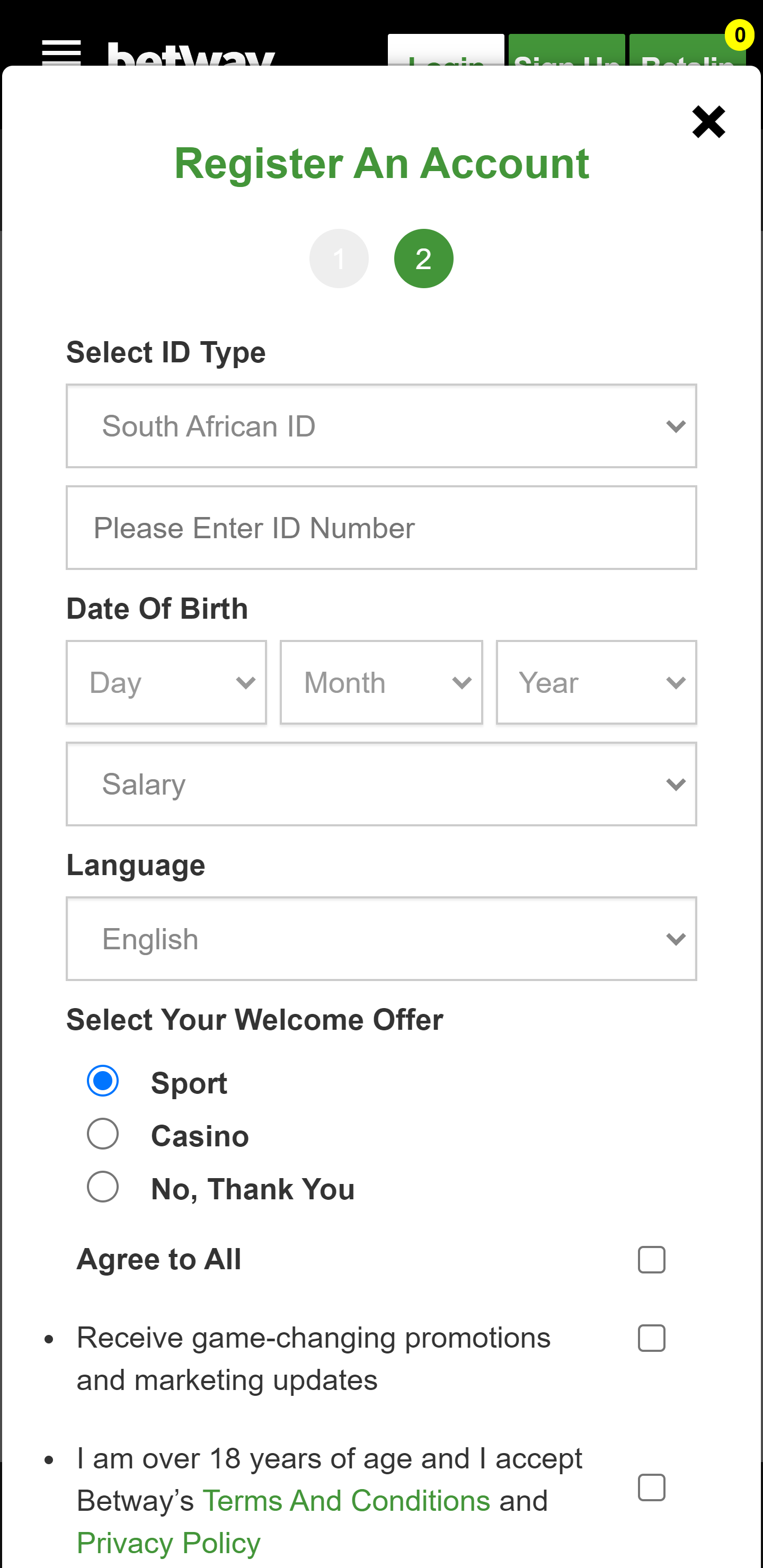Image resolution: width=763 pixels, height=1568 pixels.
Task: Open the South African ID type dropdown
Action: click(x=380, y=425)
